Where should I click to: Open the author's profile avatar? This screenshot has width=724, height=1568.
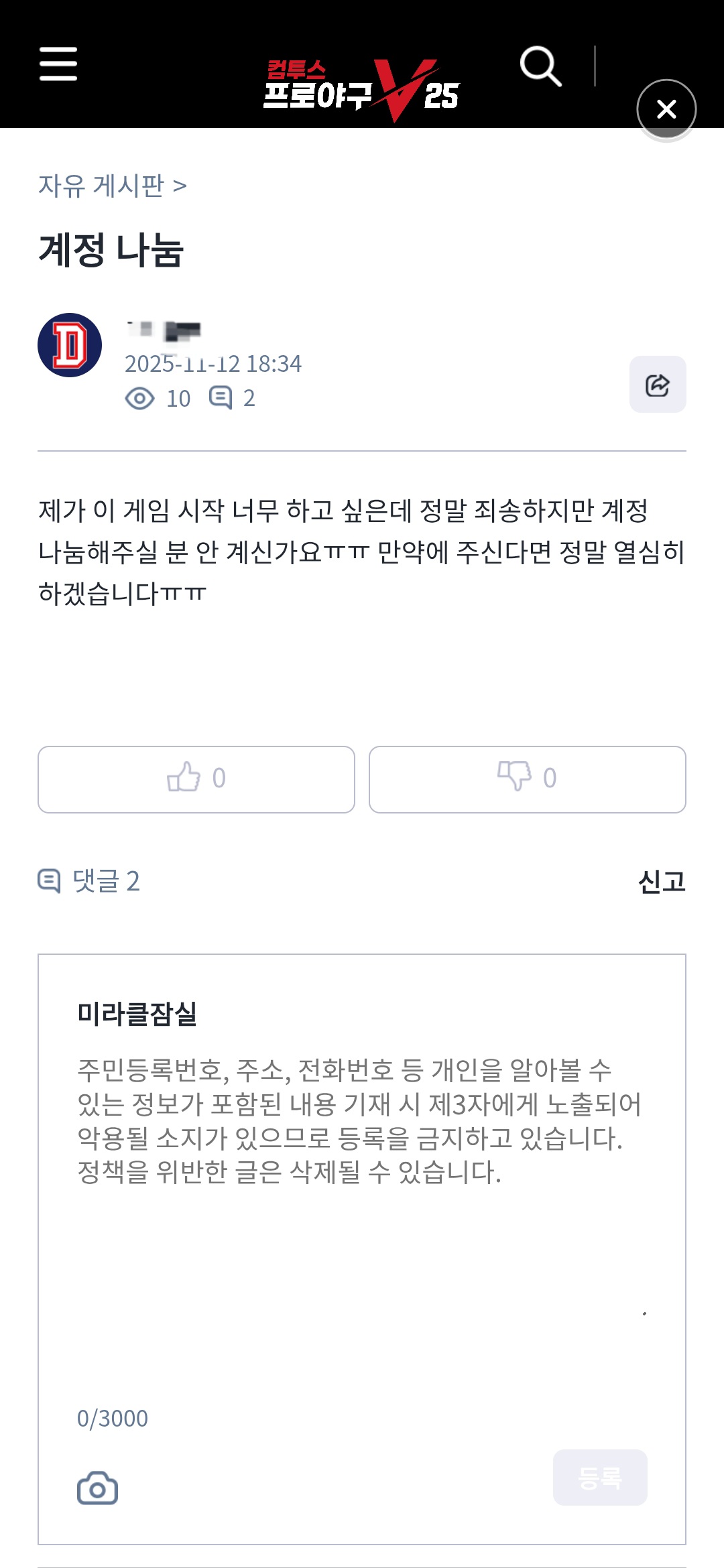[70, 345]
